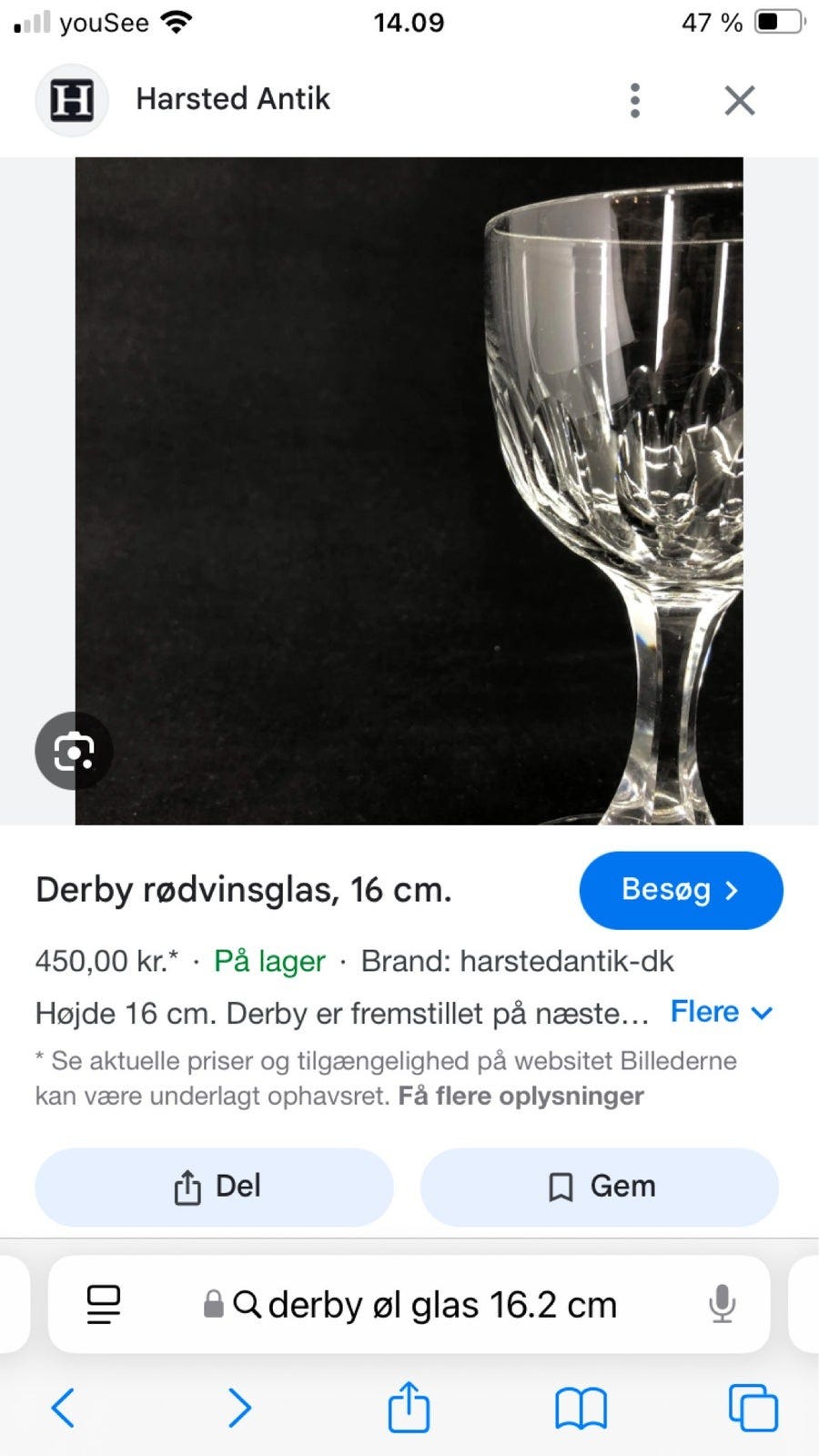Open the three-dot overflow menu
819x1456 pixels.
(x=634, y=100)
